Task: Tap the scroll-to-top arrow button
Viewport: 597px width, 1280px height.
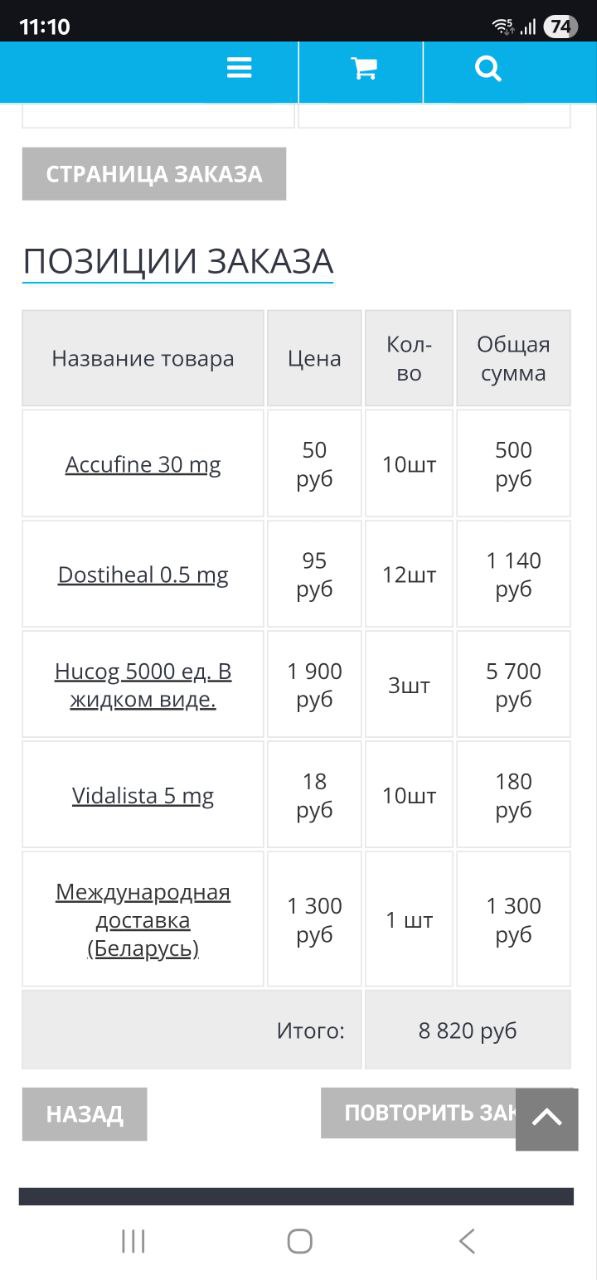Action: point(547,1119)
